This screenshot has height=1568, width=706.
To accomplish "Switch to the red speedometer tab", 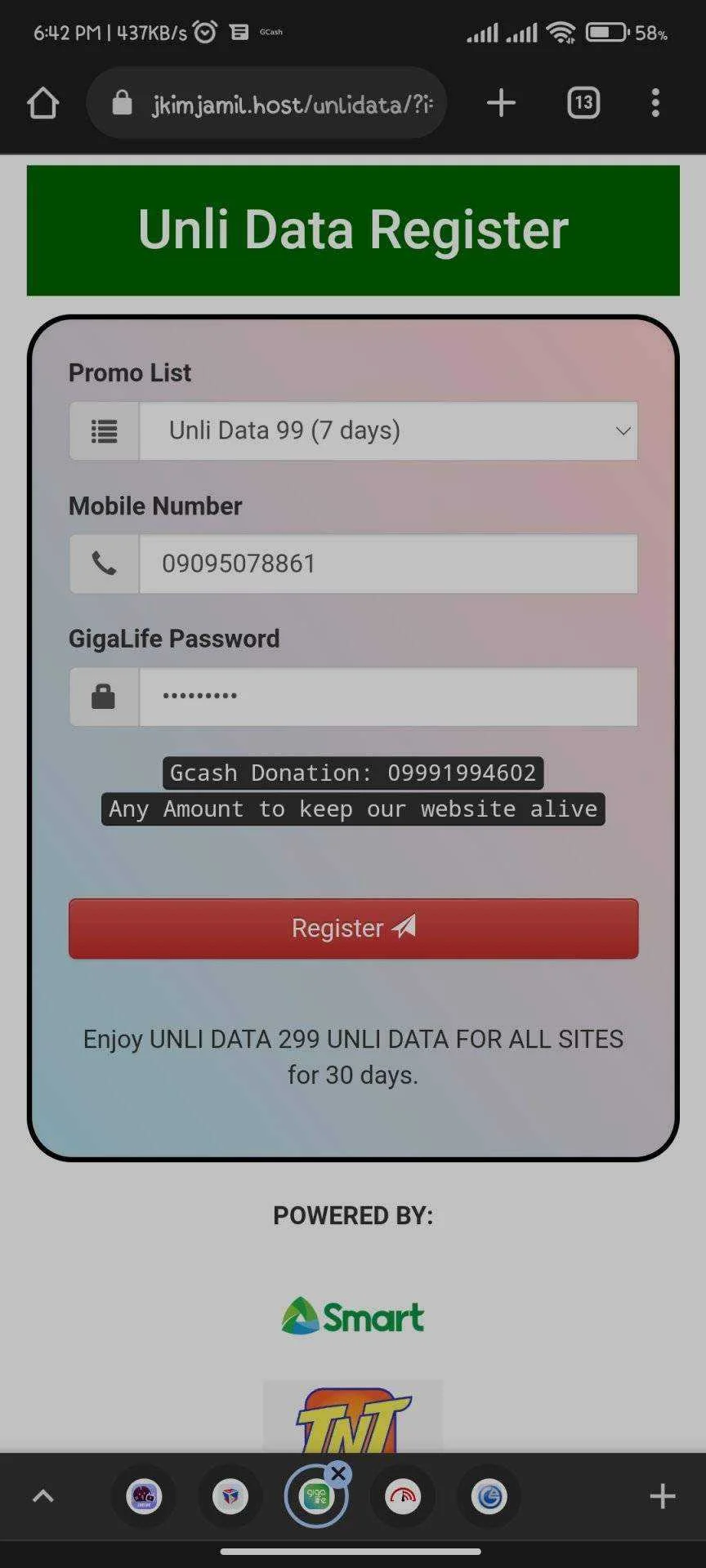I will [x=403, y=1496].
